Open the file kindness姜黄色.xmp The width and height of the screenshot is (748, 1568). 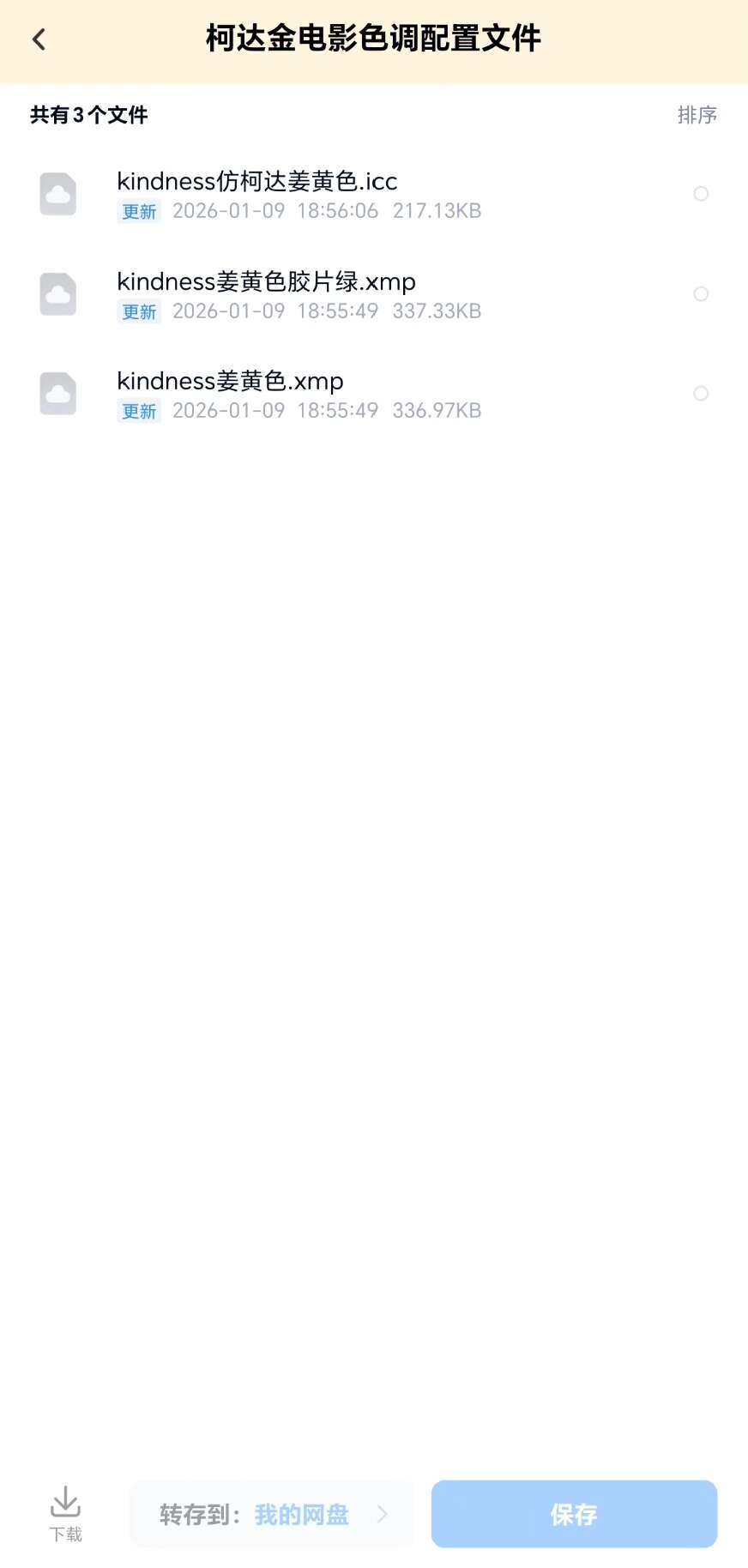coord(230,382)
